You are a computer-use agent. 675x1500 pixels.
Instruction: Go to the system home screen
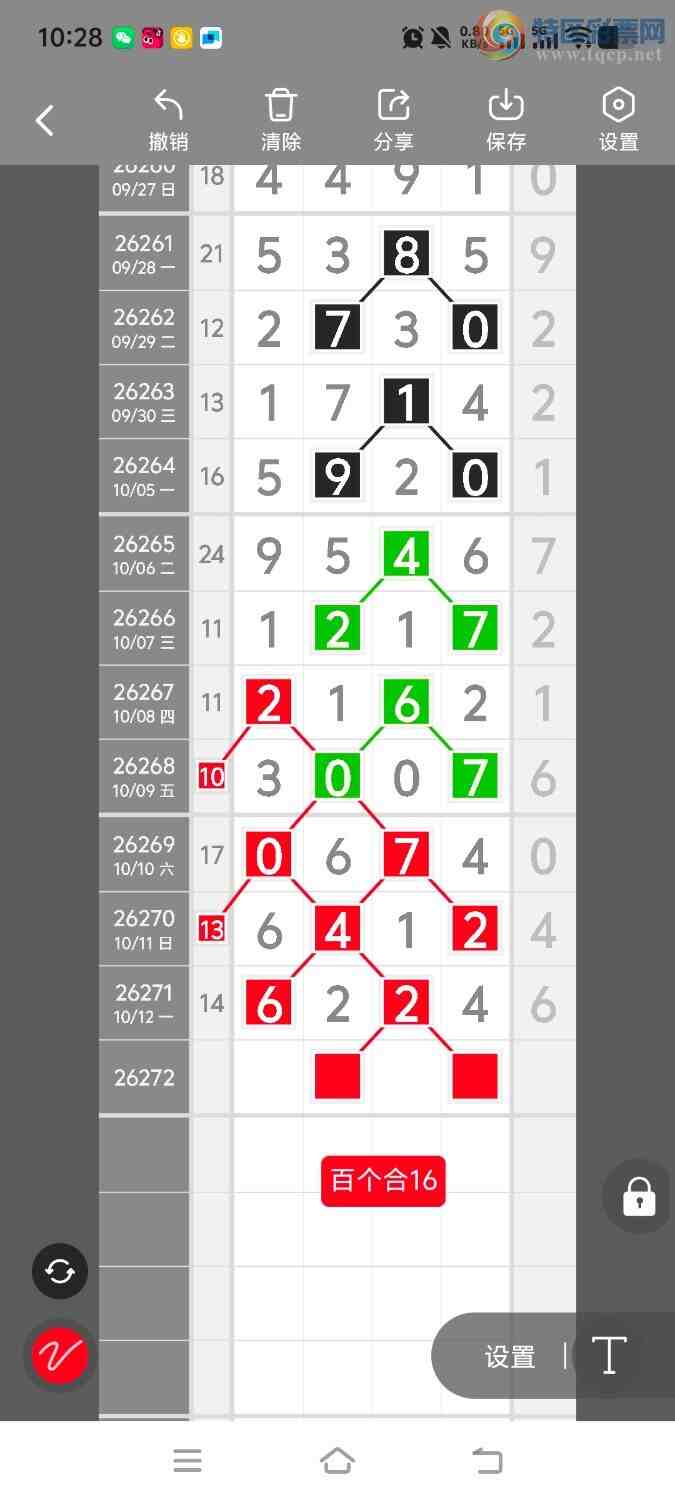337,1461
